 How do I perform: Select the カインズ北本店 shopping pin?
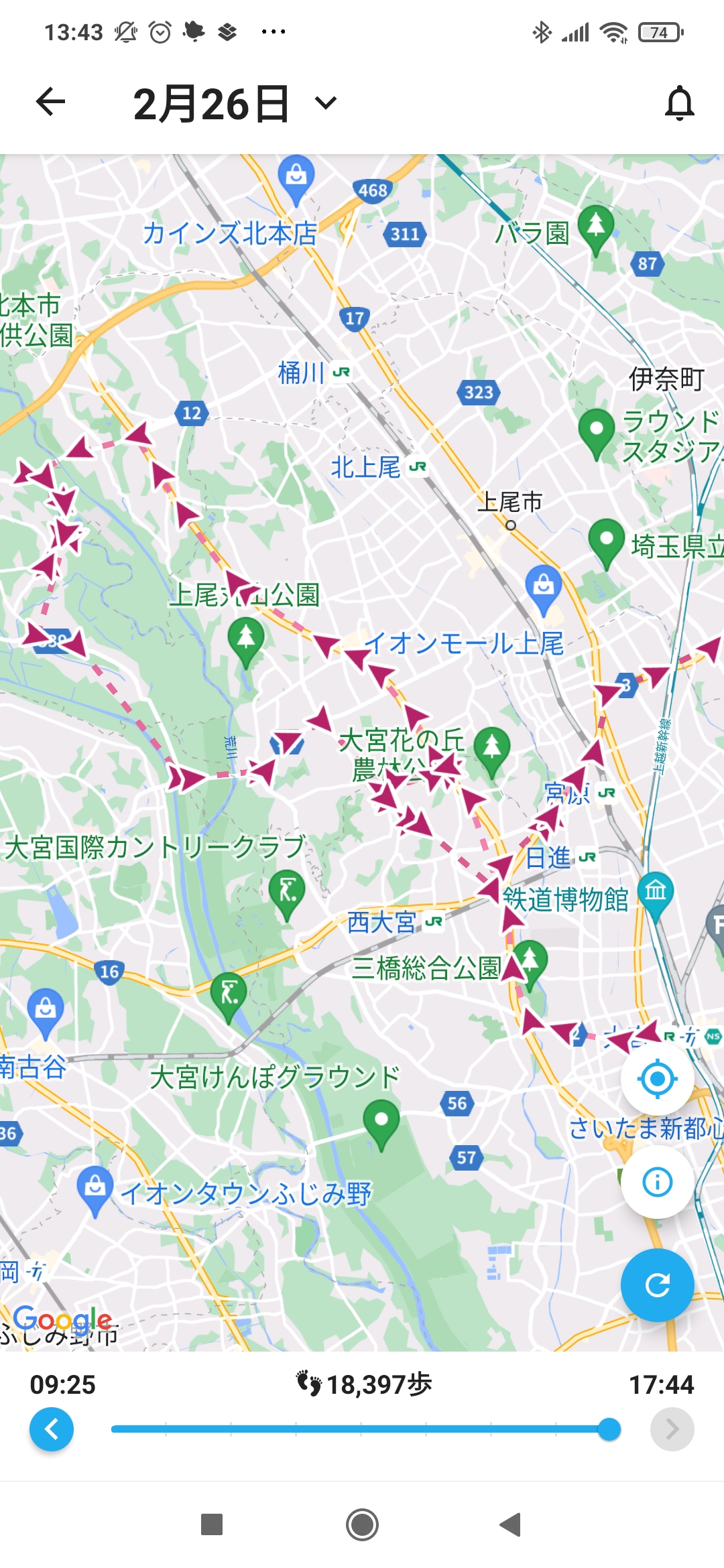[x=296, y=178]
